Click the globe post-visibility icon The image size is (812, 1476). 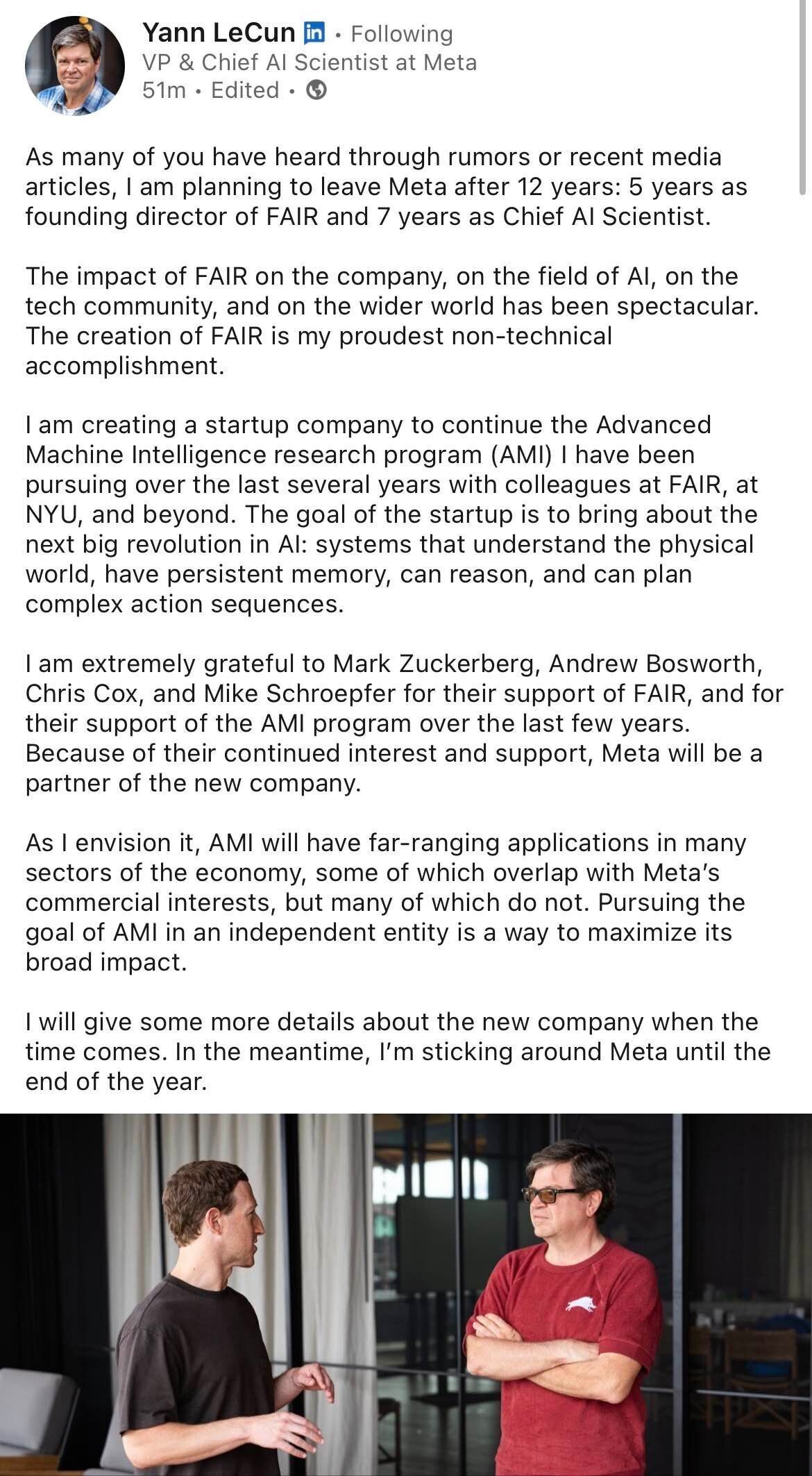316,90
